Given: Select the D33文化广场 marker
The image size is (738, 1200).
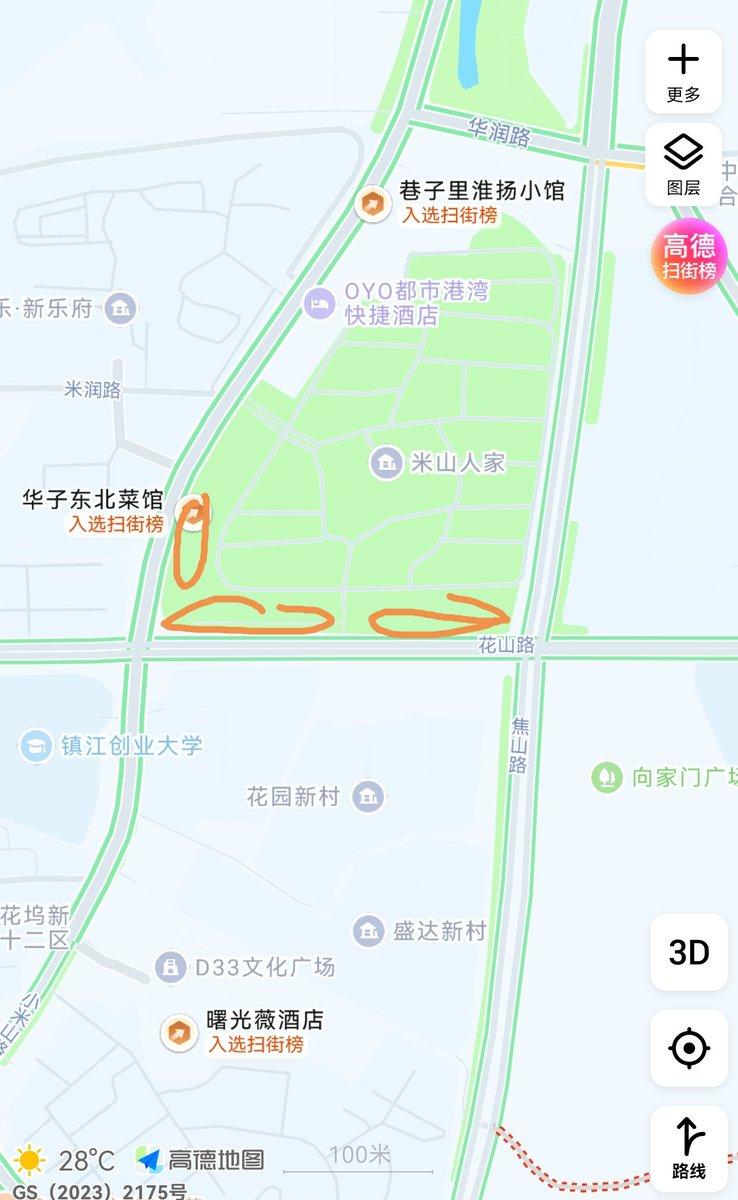Looking at the screenshot, I should 168,966.
